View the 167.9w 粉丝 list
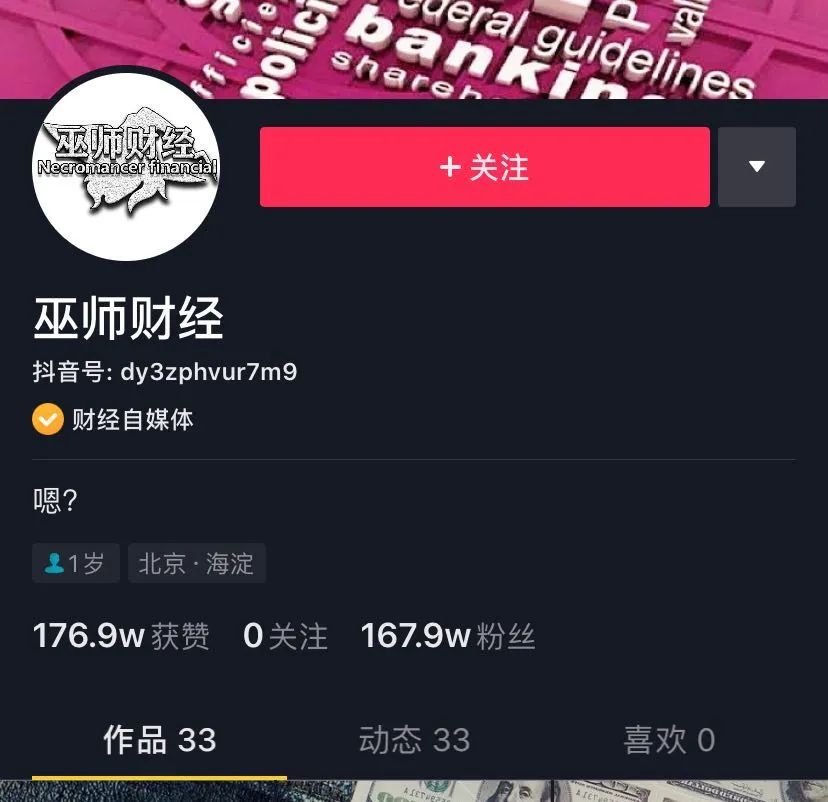828x802 pixels. pos(448,636)
